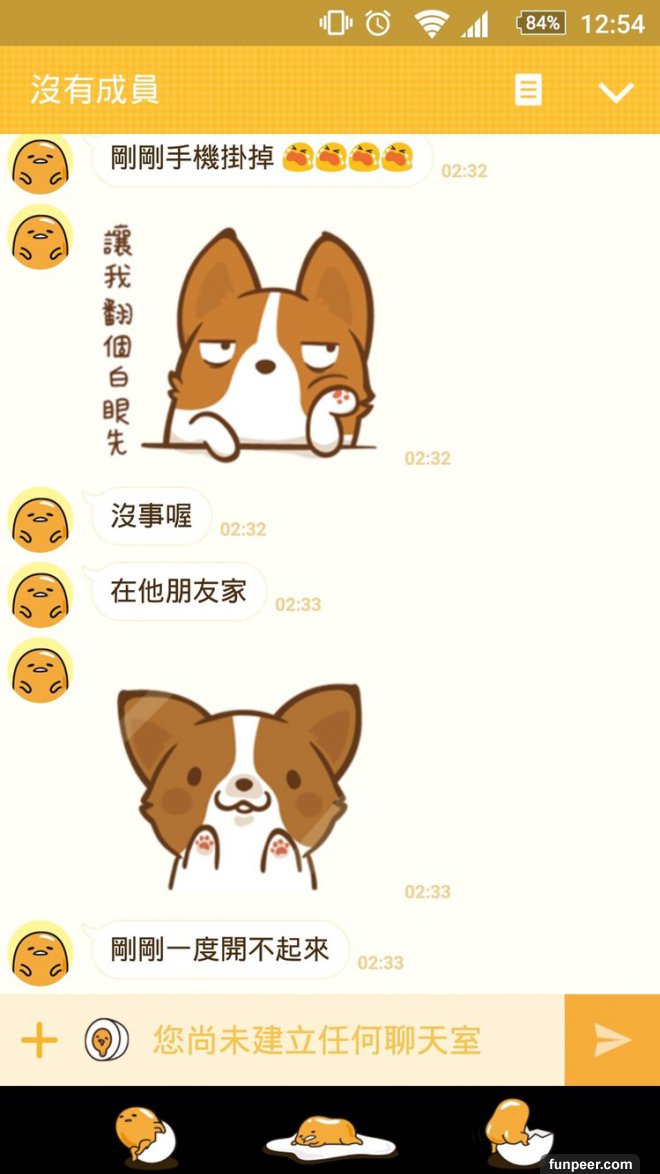Viewport: 660px width, 1174px height.
Task: Open the notes icon in the header
Action: tap(528, 90)
